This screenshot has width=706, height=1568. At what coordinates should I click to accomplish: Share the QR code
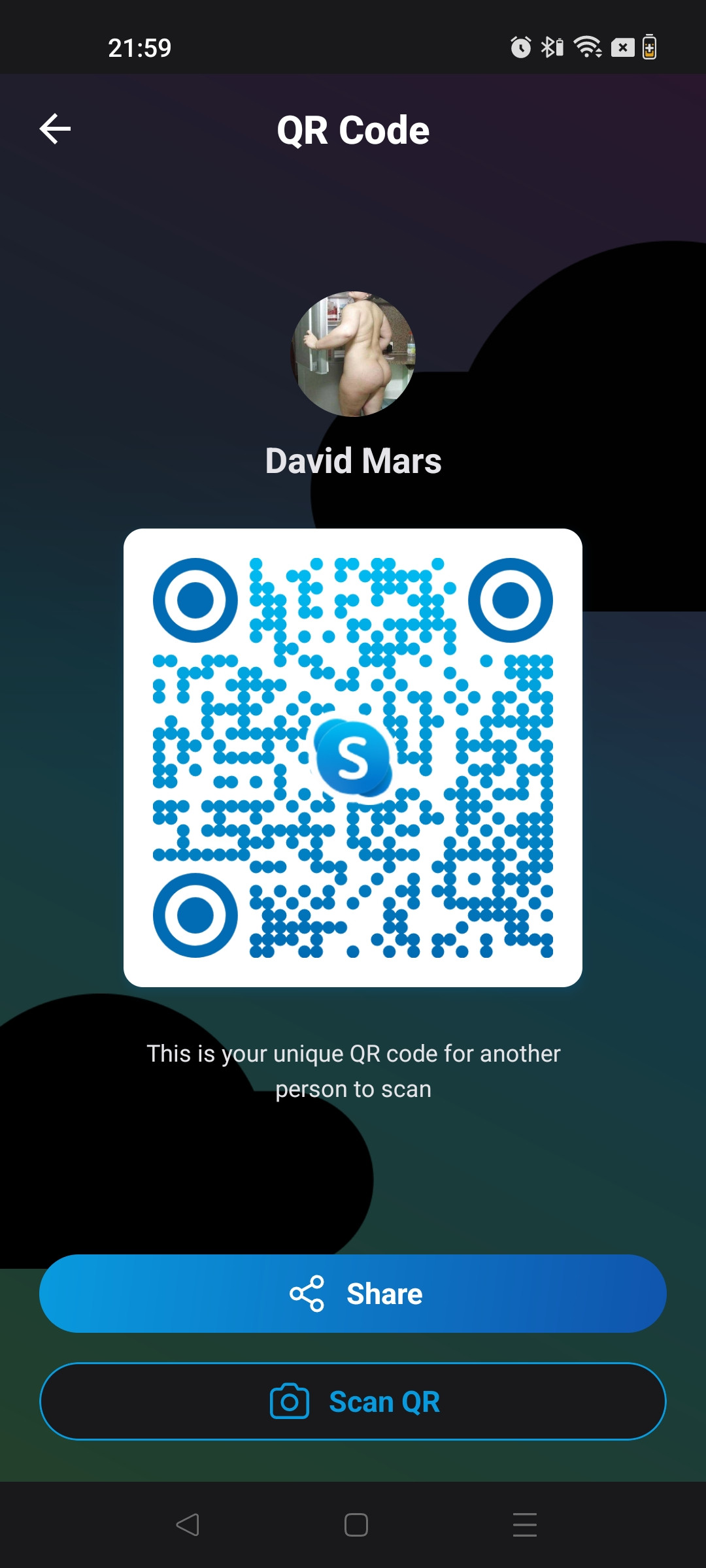[x=353, y=1294]
